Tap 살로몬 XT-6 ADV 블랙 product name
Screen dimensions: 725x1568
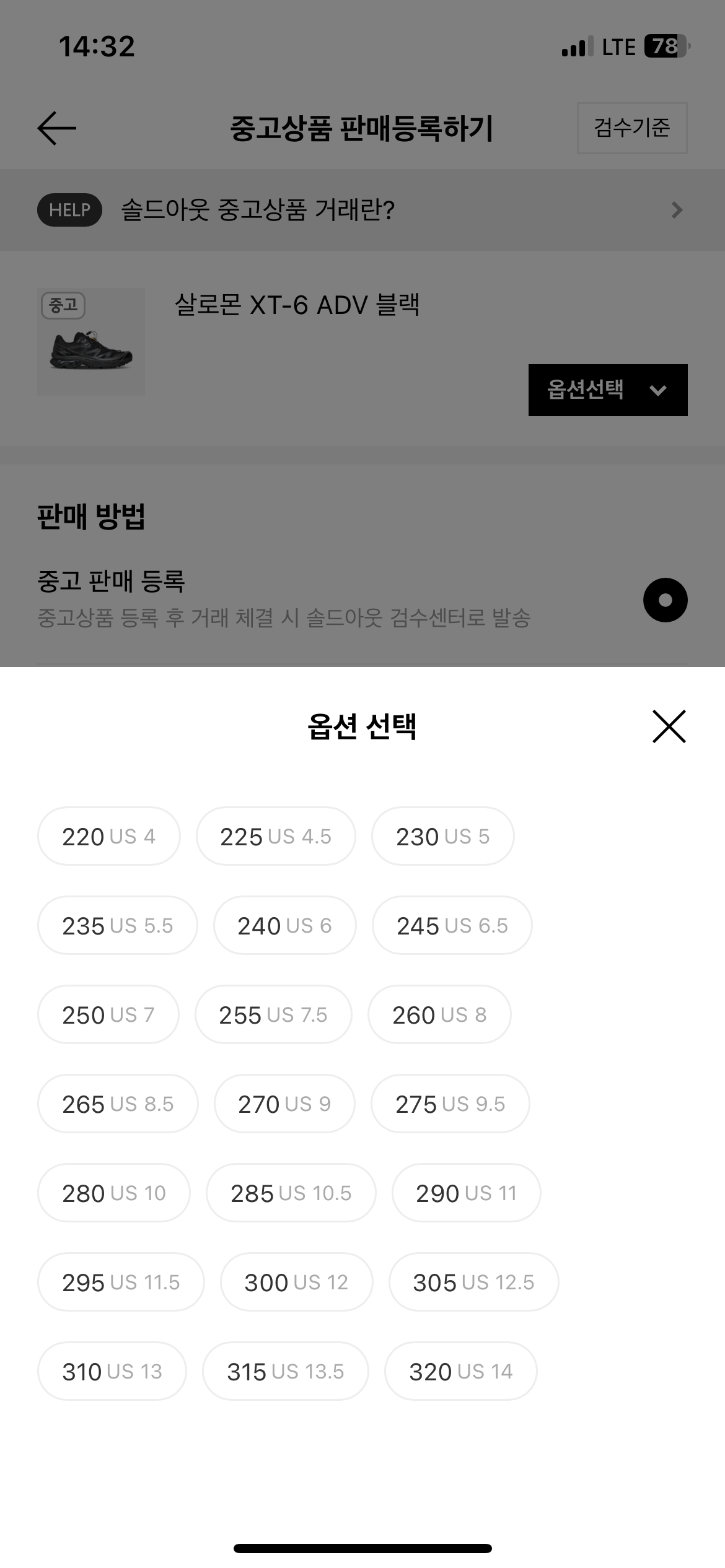click(x=299, y=304)
